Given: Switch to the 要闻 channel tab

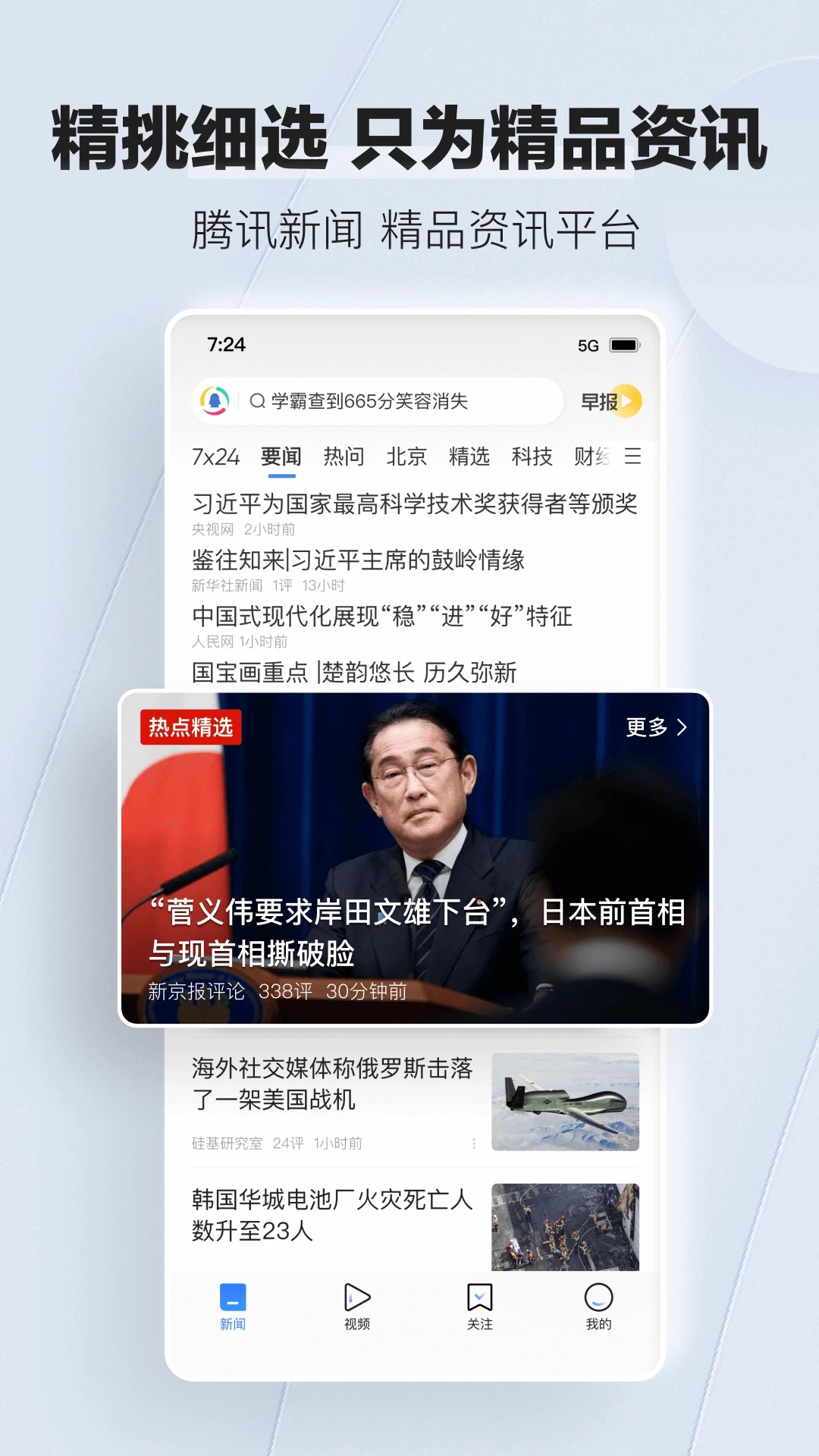Looking at the screenshot, I should (x=281, y=456).
